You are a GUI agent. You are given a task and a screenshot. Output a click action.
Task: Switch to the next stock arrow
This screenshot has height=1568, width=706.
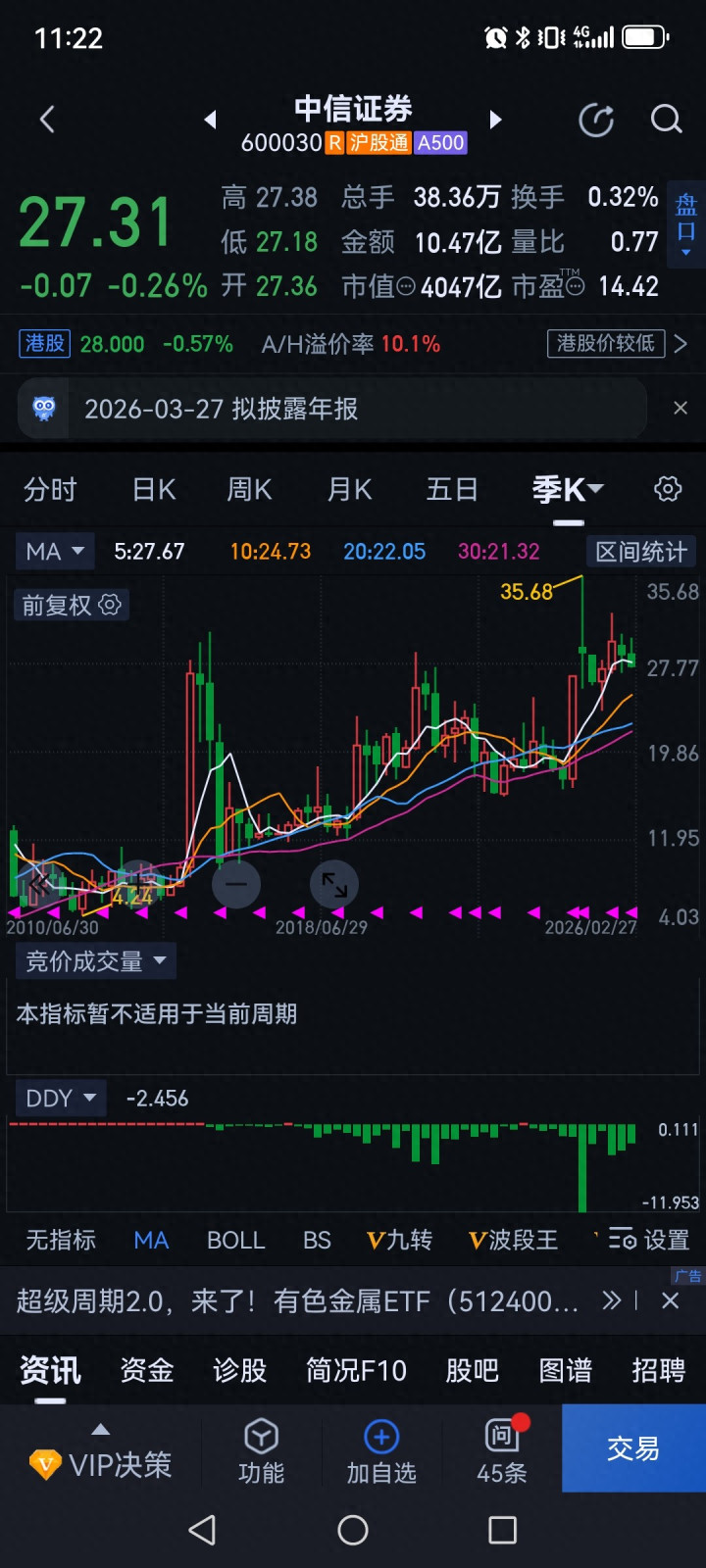(x=495, y=120)
